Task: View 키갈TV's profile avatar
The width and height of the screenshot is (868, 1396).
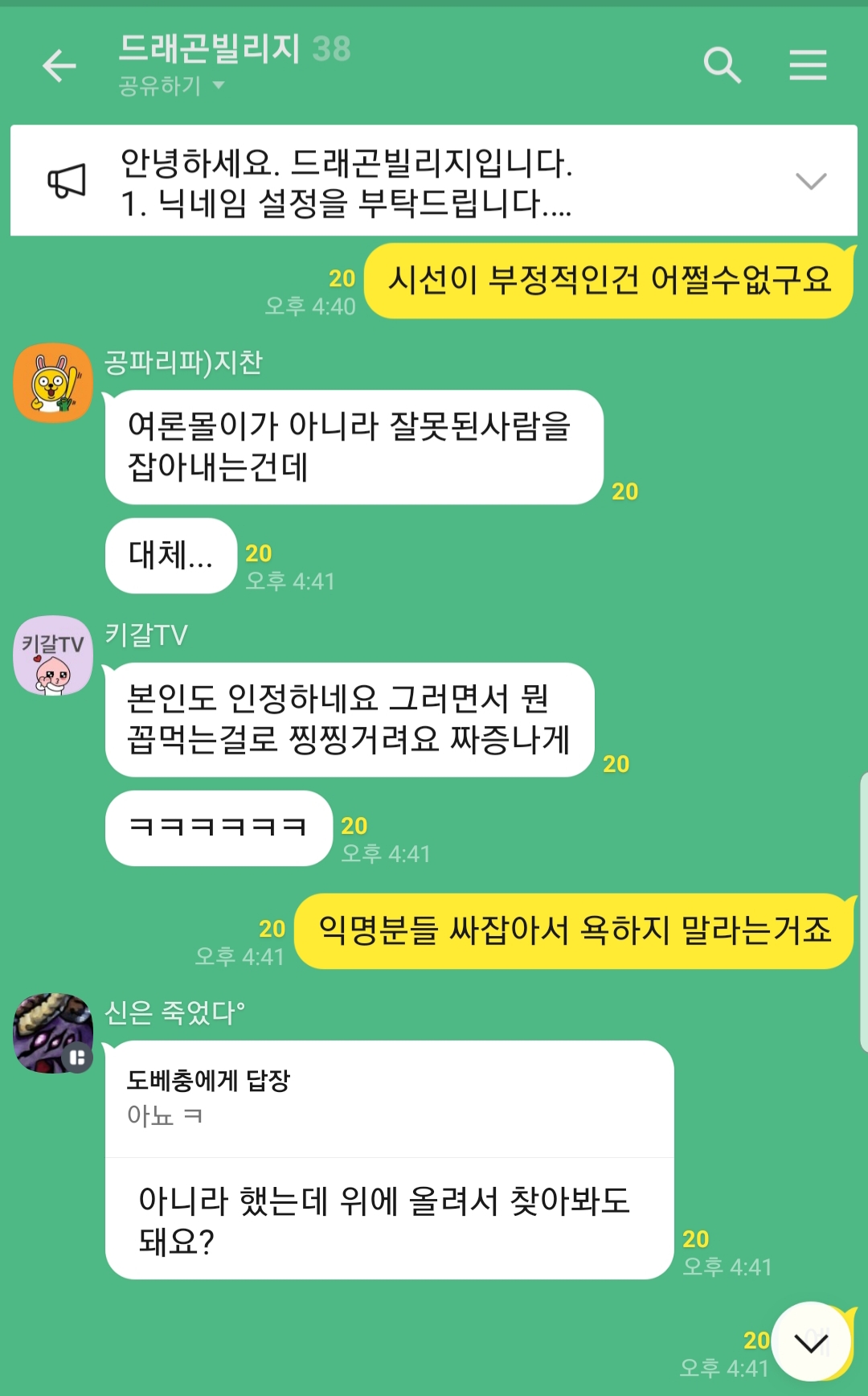Action: click(53, 655)
